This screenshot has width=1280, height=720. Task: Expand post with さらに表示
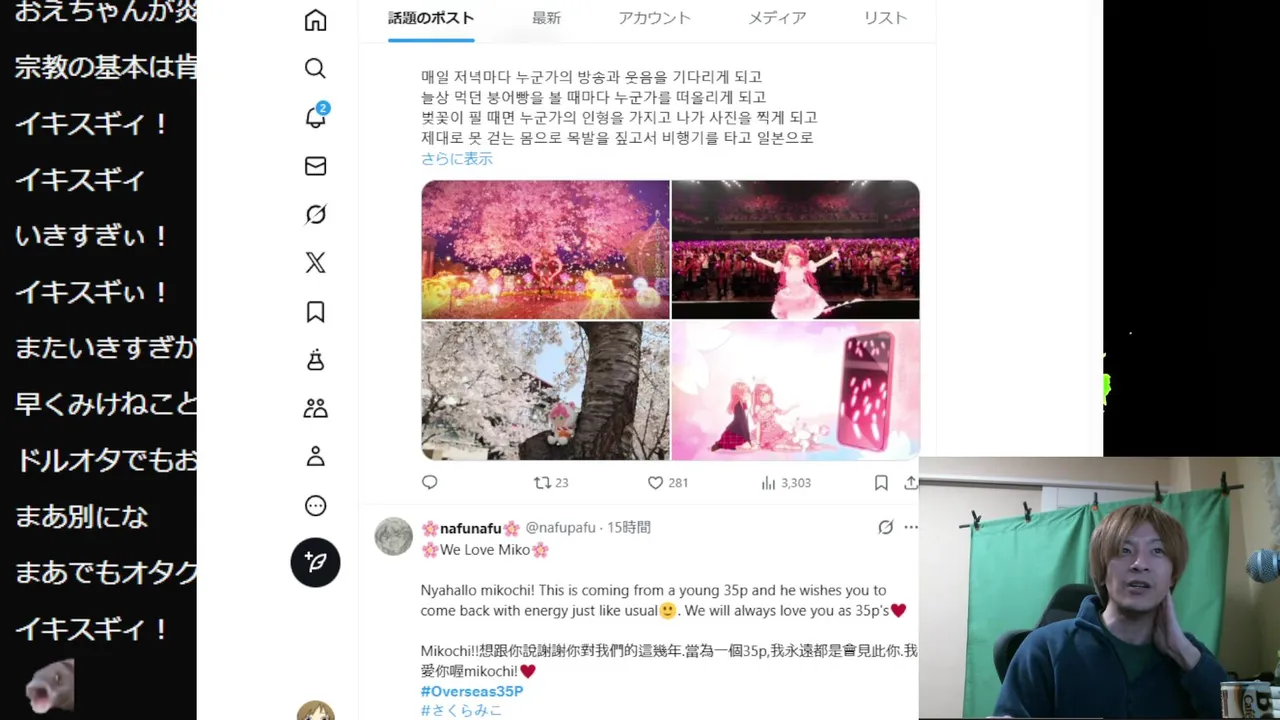click(456, 158)
